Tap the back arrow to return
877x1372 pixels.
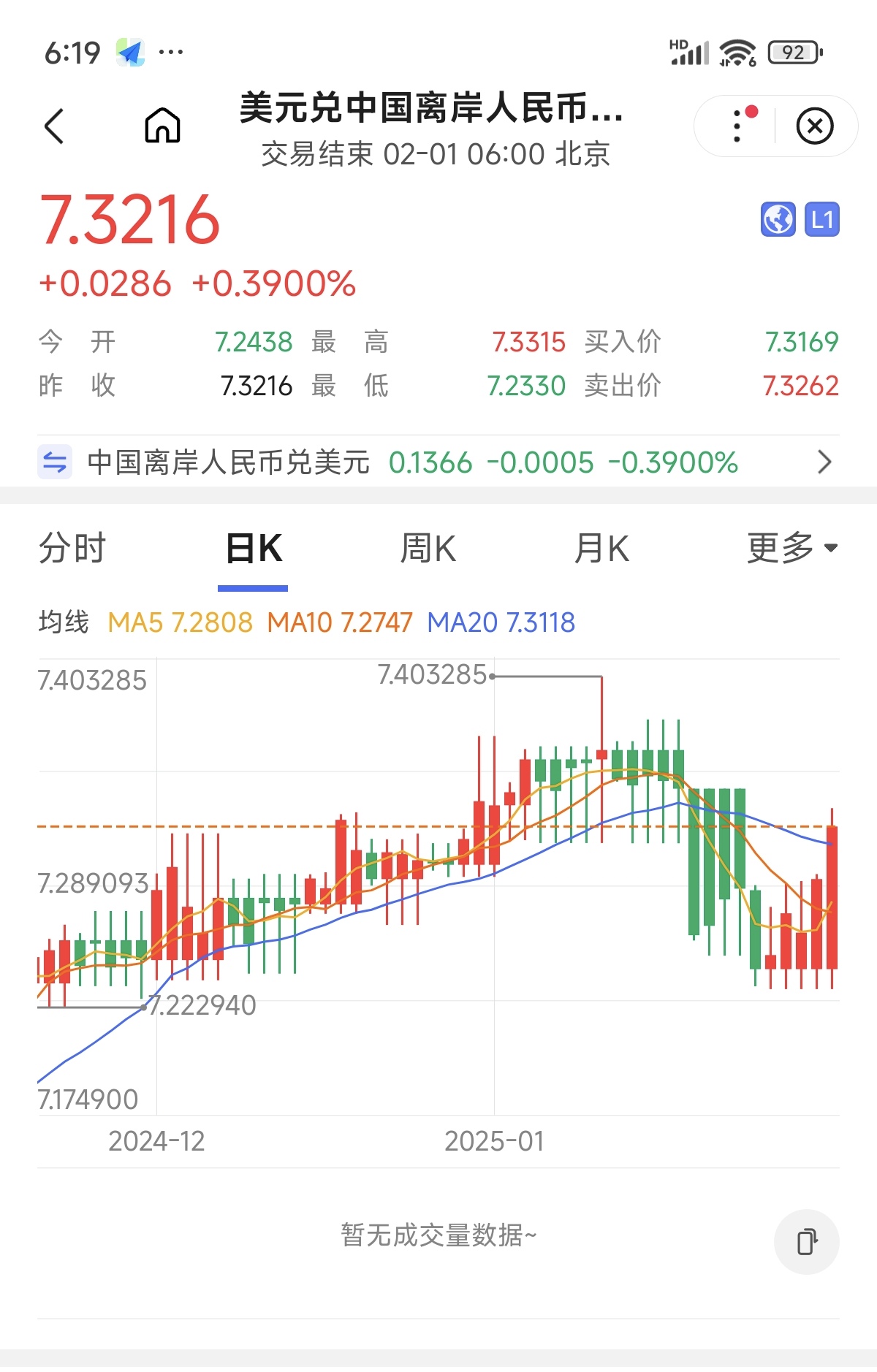54,125
